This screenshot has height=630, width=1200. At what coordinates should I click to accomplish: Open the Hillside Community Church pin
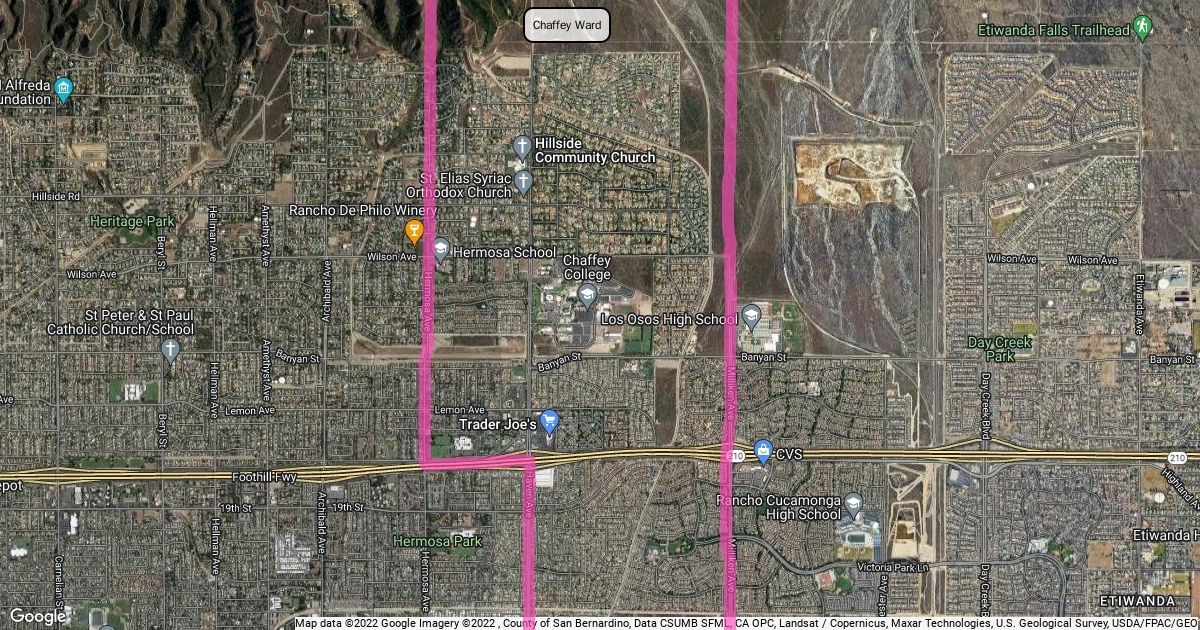[x=521, y=150]
